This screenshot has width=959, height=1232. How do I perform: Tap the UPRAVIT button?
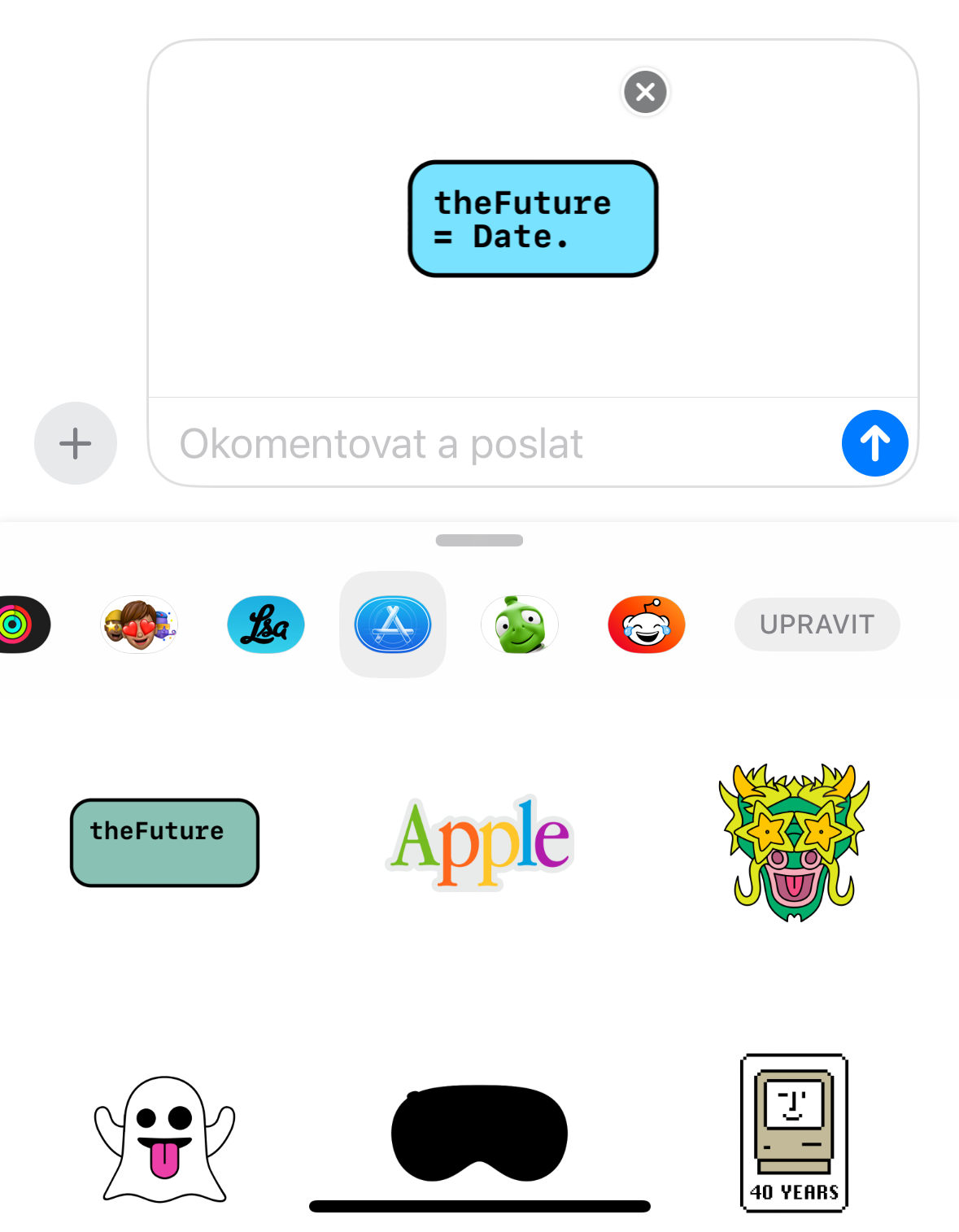click(817, 624)
